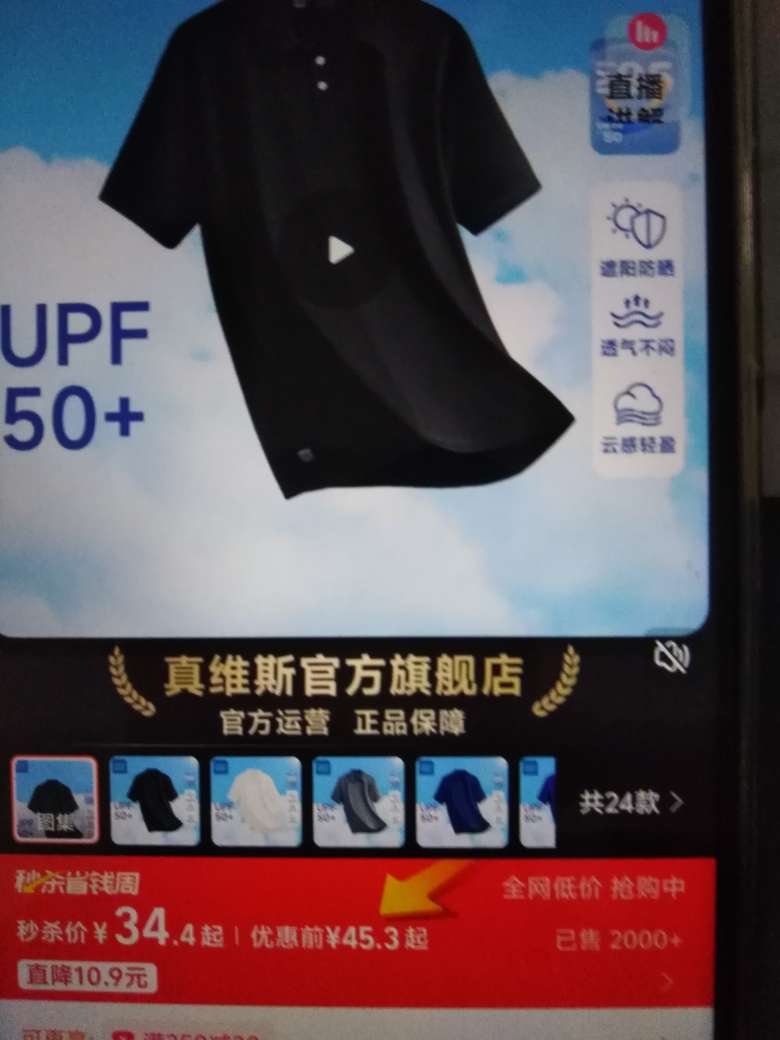Unmute the video sound
This screenshot has width=780, height=1040.
click(671, 656)
